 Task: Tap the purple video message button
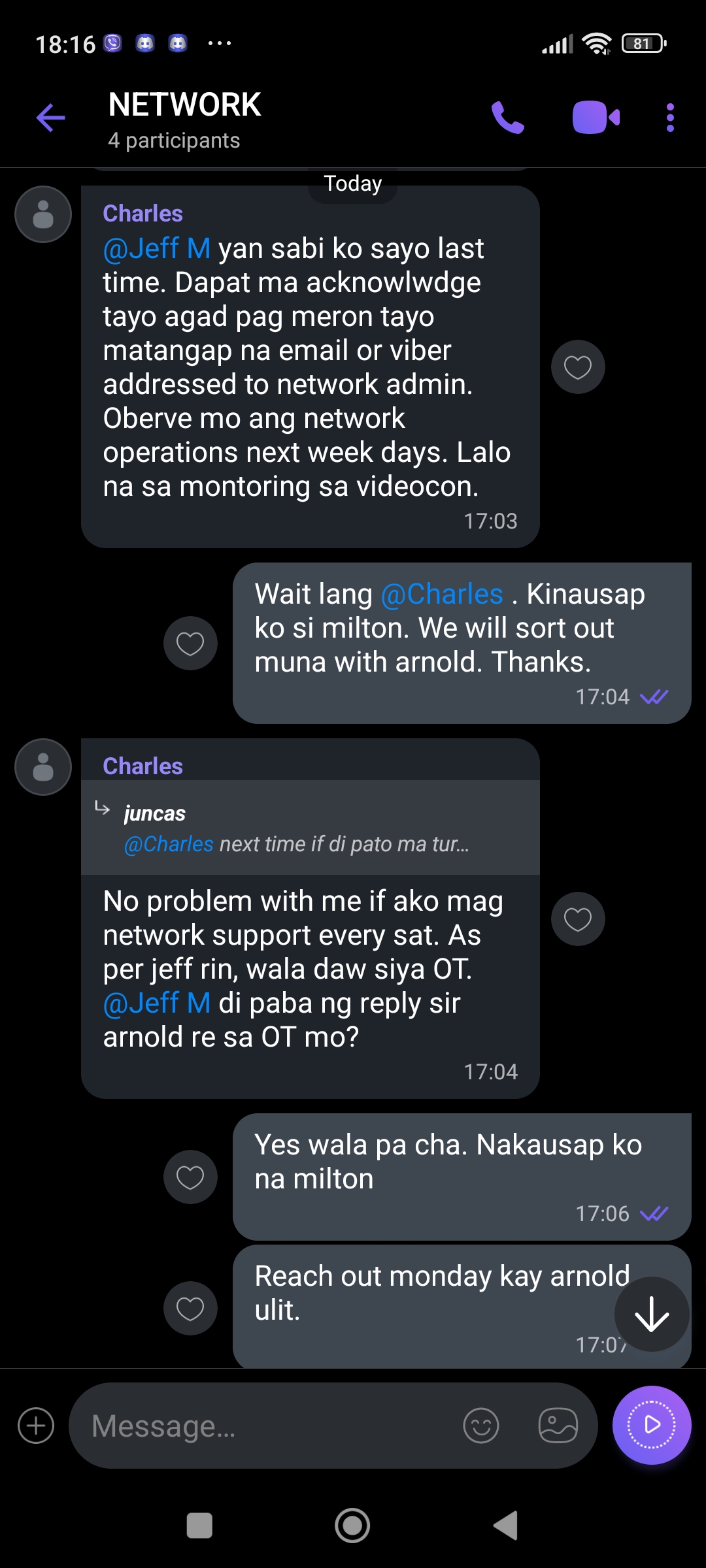coord(652,1425)
